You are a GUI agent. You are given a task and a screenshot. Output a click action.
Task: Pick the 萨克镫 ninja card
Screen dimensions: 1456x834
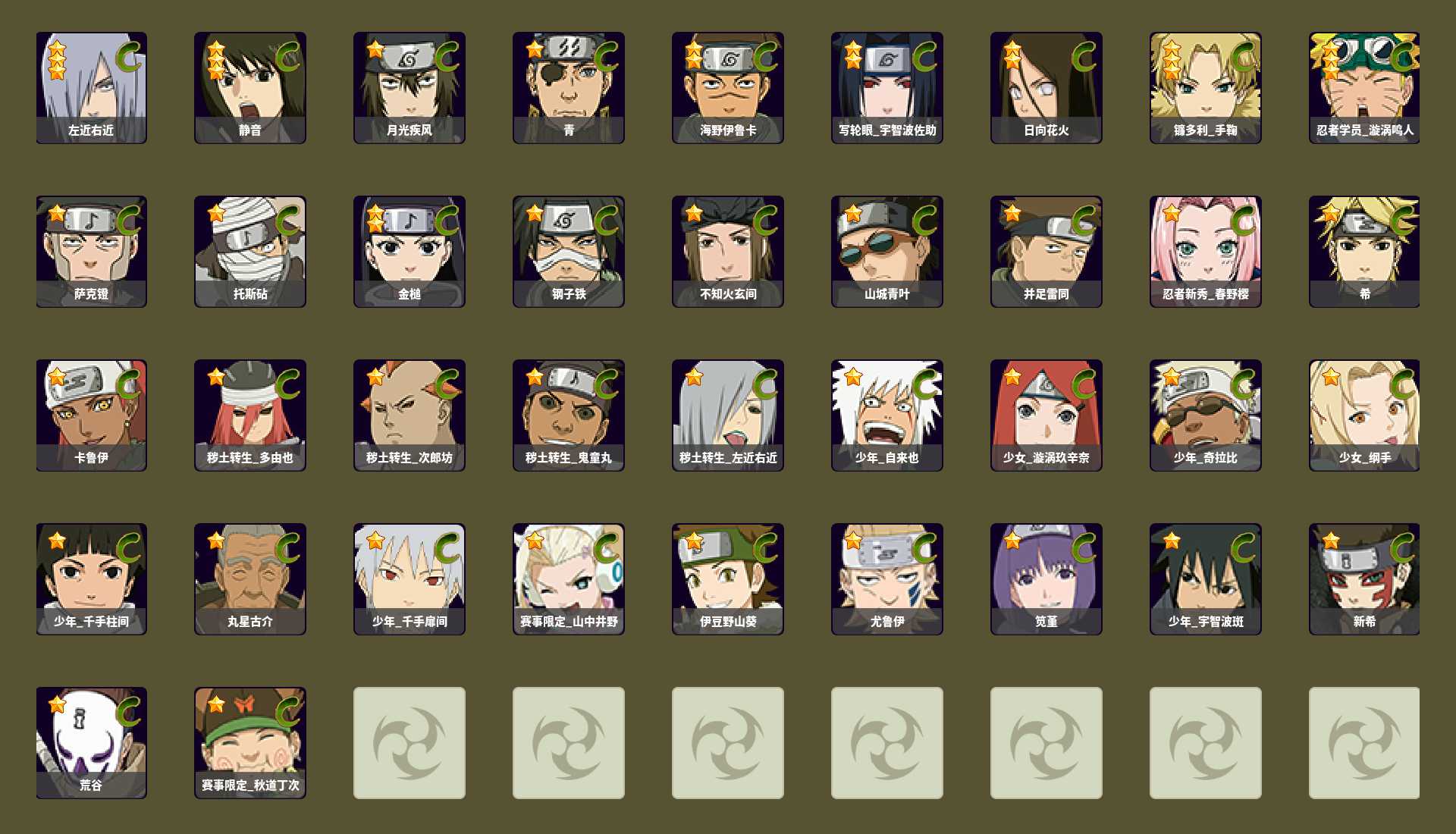(92, 252)
